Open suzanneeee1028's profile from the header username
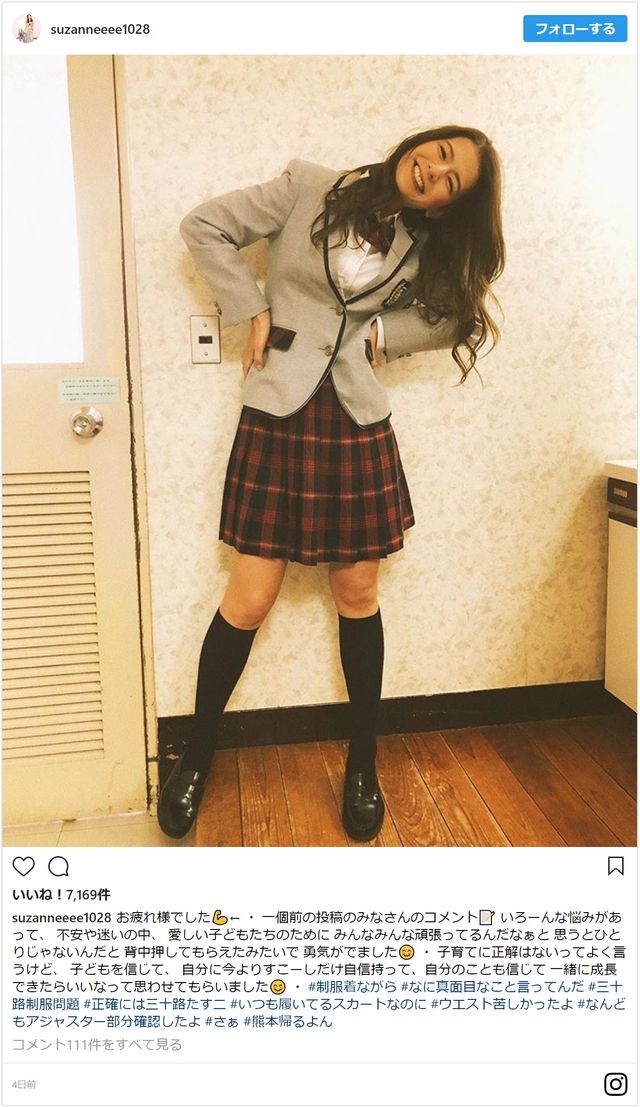This screenshot has width=640, height=1107. [x=100, y=29]
